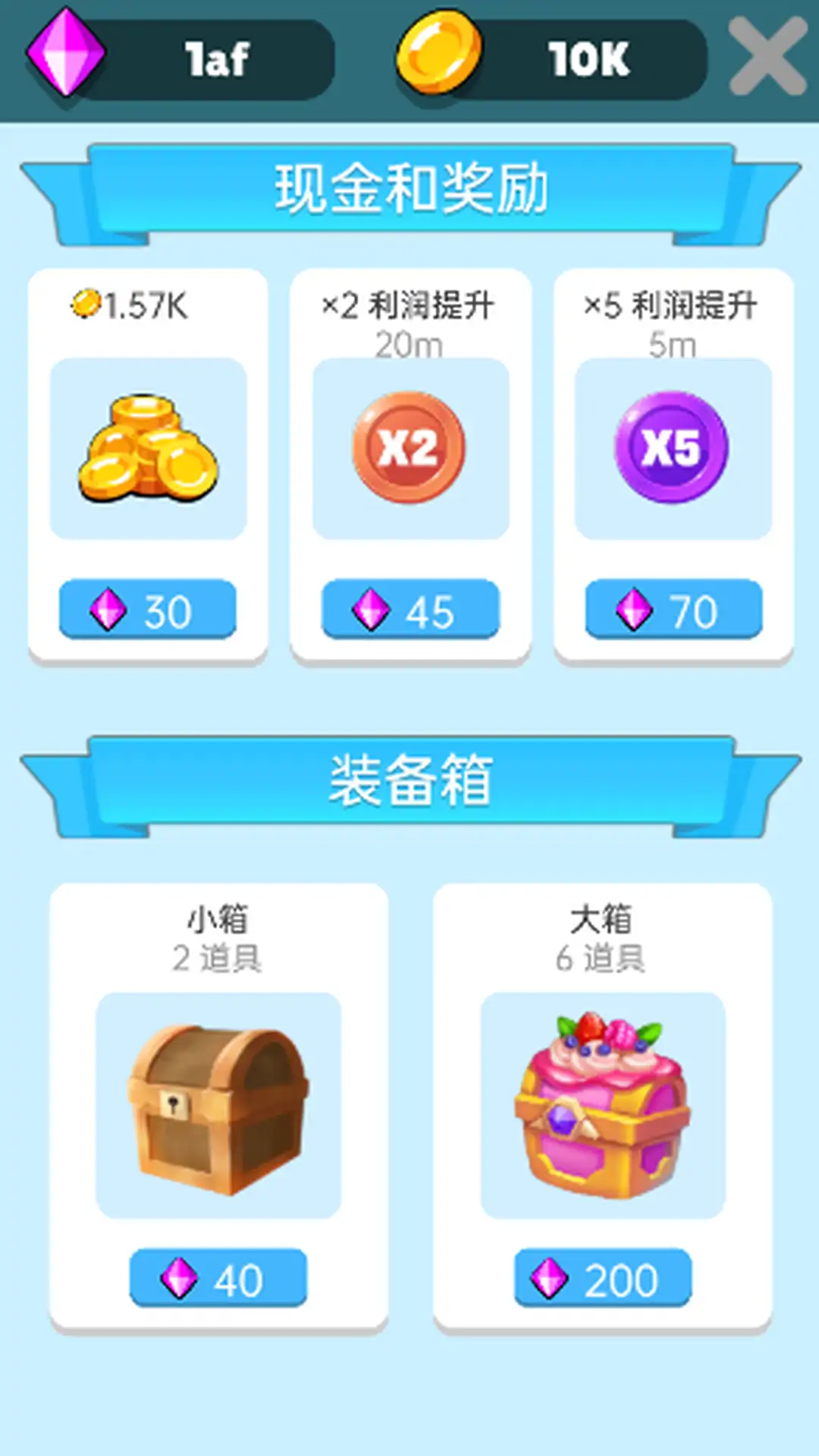Buy ×5 profit boost for 70 gems
This screenshot has height=1456, width=819.
click(673, 610)
